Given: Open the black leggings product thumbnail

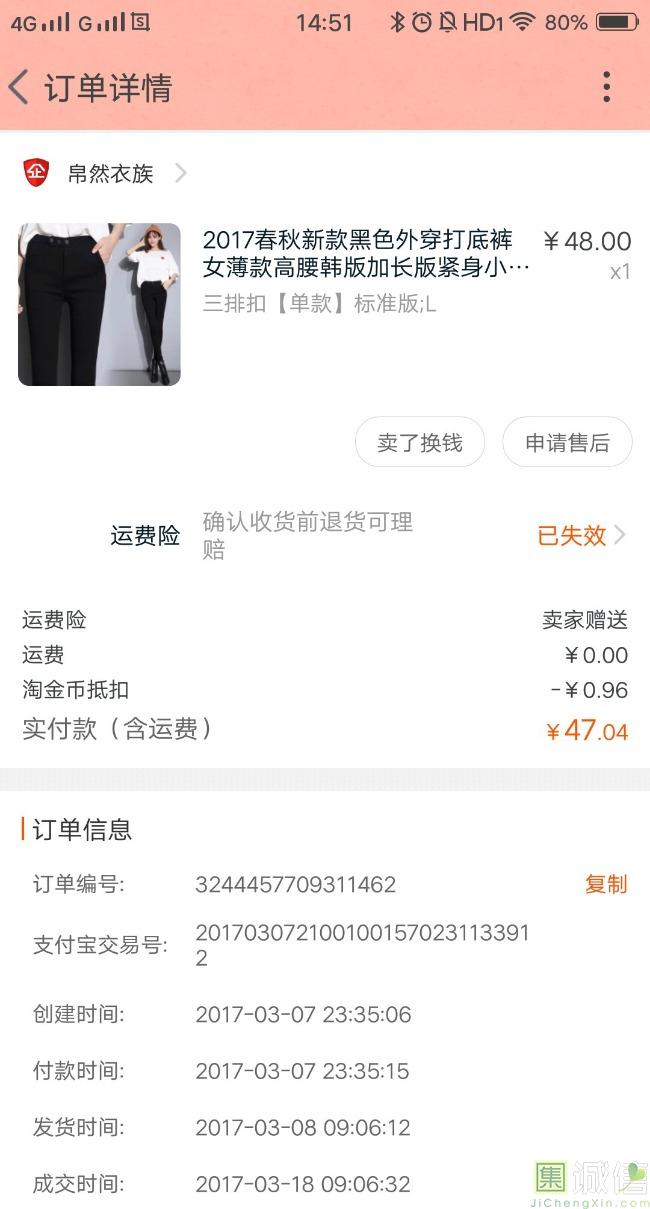Looking at the screenshot, I should click(99, 304).
